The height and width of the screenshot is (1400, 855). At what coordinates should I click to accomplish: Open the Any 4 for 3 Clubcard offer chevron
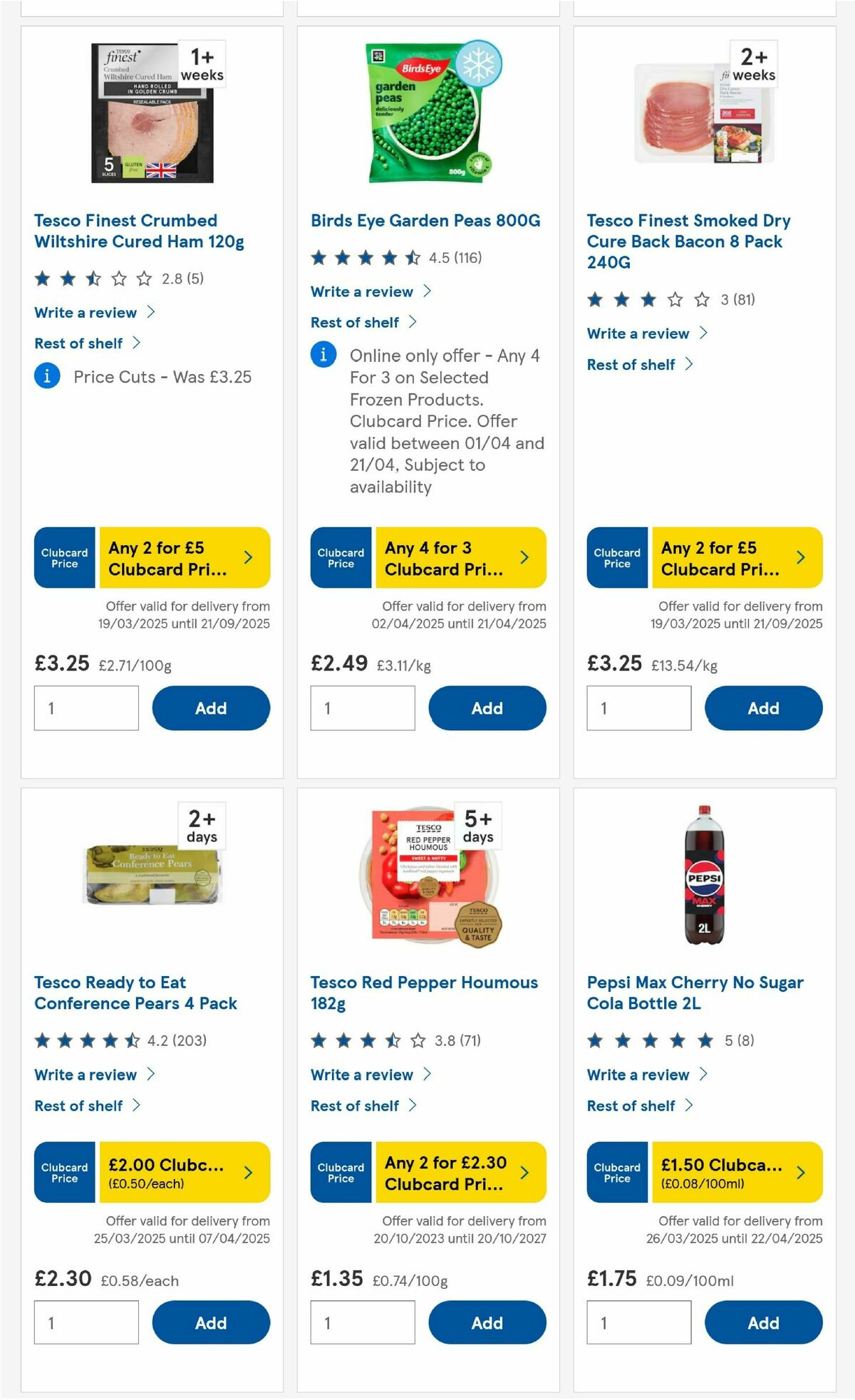pos(523,558)
